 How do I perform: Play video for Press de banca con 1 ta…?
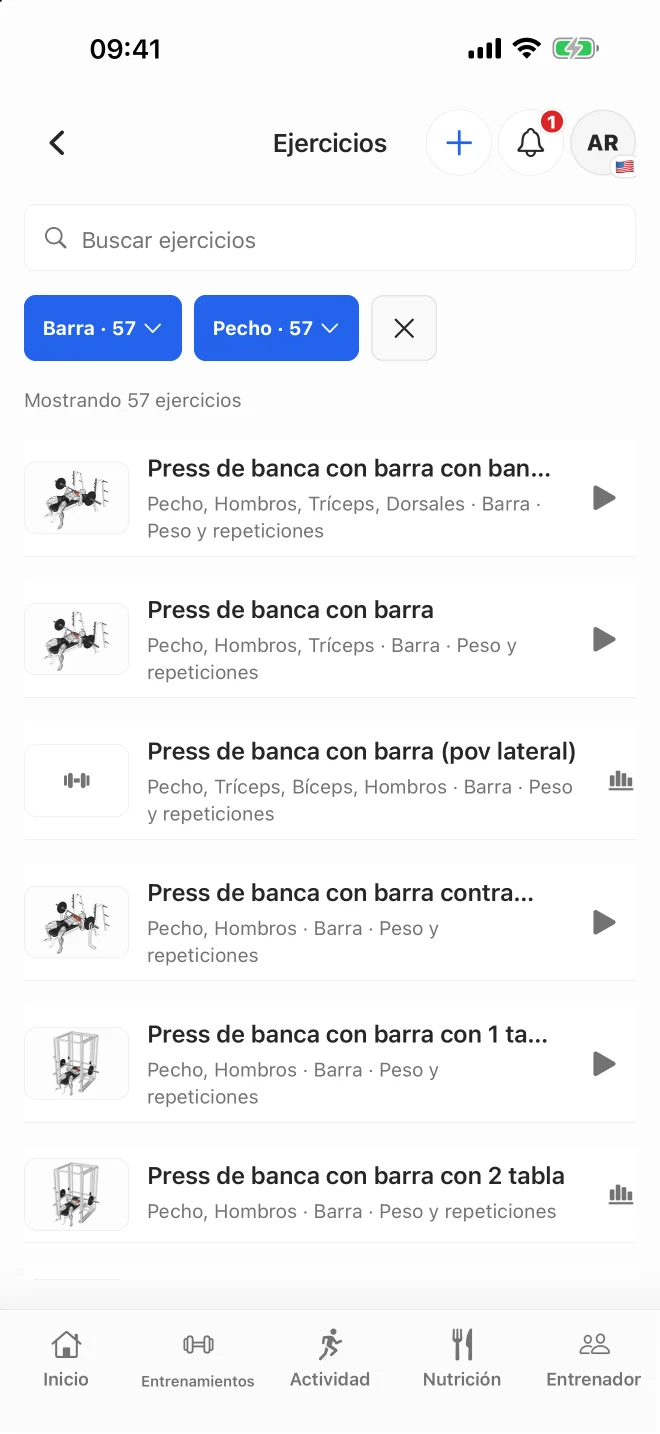[603, 1063]
